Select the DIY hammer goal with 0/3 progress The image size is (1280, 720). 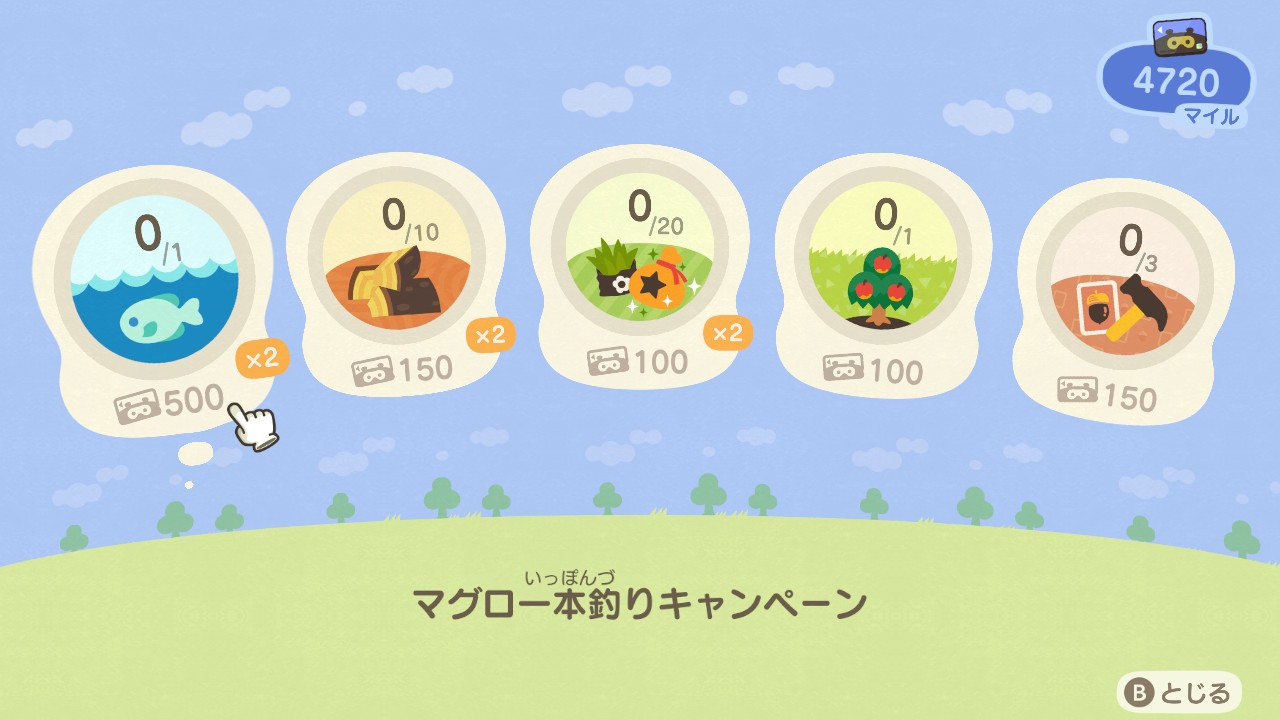[1124, 296]
